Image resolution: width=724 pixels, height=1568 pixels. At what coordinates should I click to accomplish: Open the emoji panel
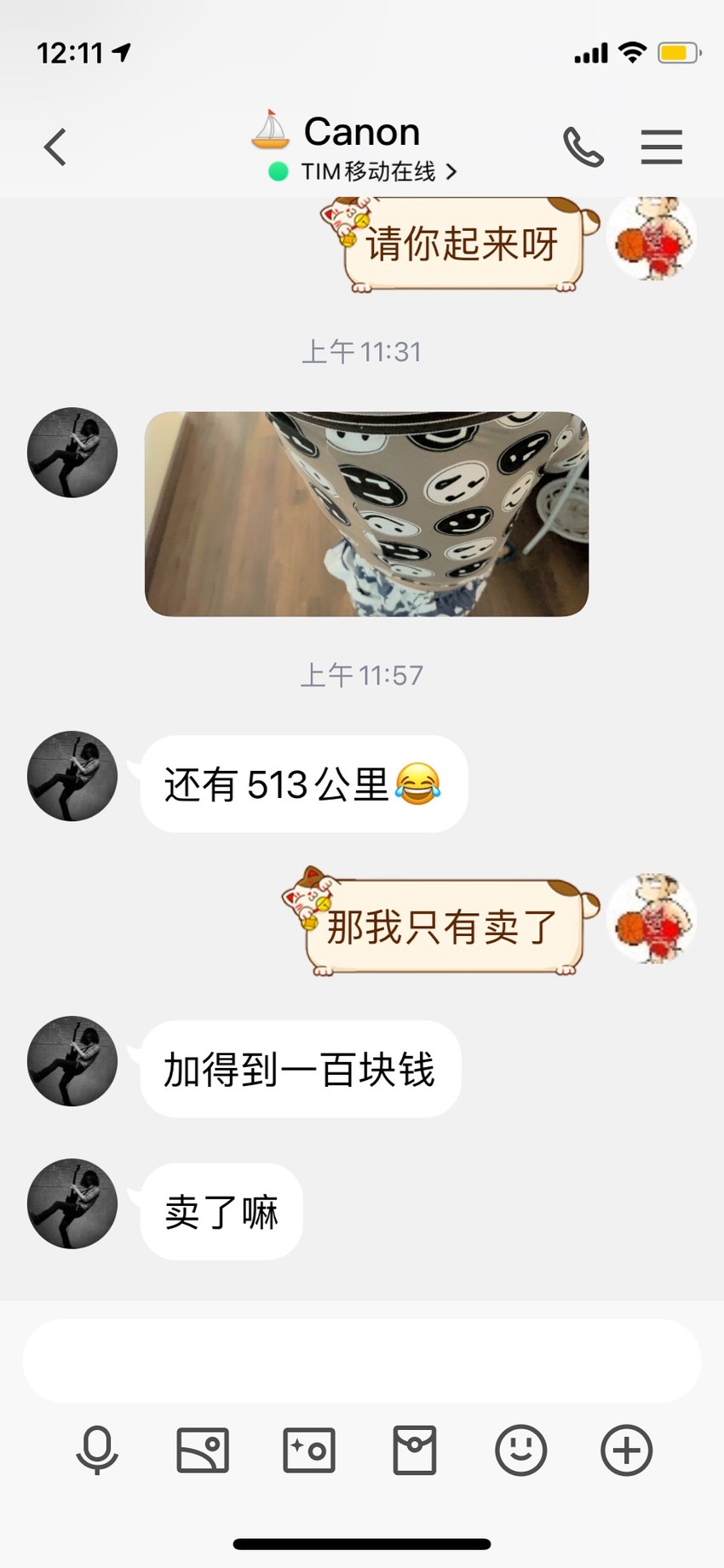[520, 1450]
